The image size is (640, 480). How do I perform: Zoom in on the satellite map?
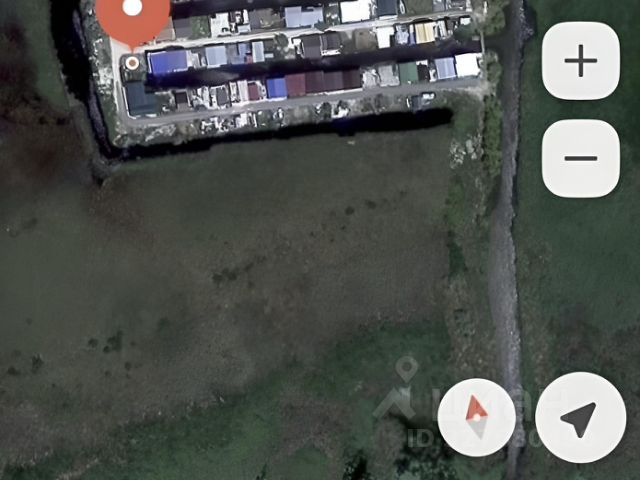click(580, 61)
